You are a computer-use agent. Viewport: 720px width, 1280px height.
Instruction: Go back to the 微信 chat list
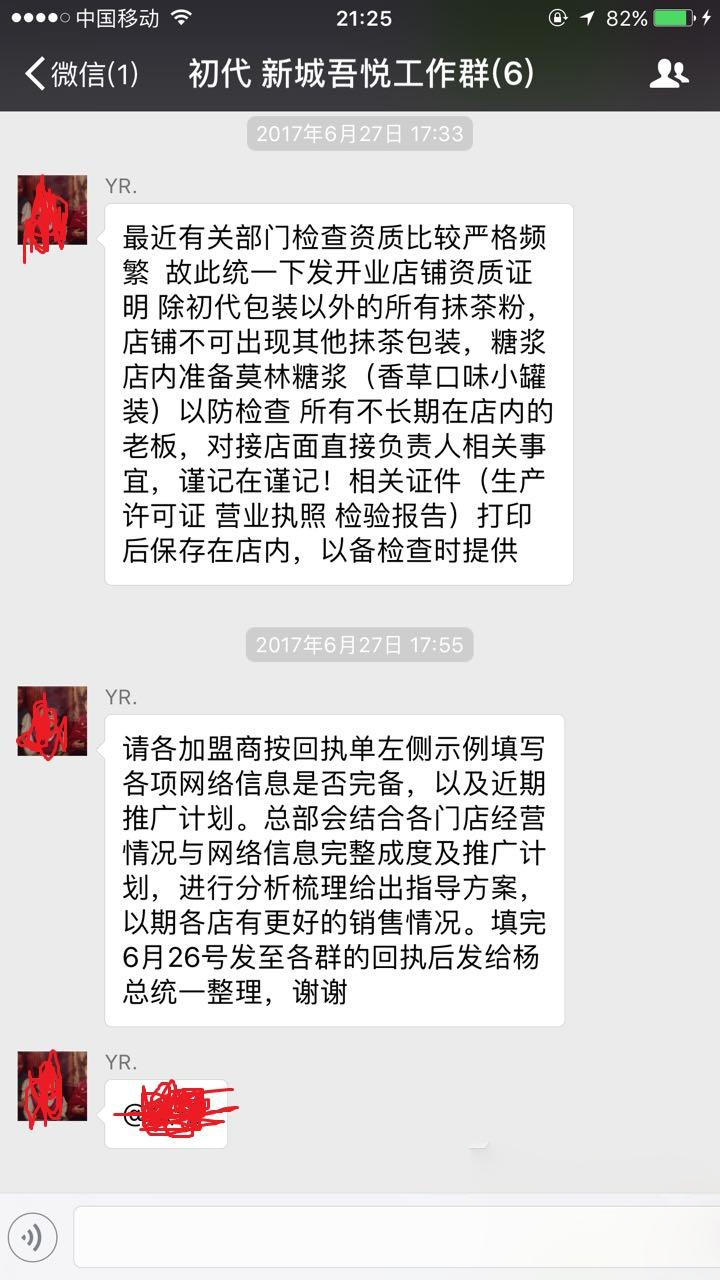(80, 74)
